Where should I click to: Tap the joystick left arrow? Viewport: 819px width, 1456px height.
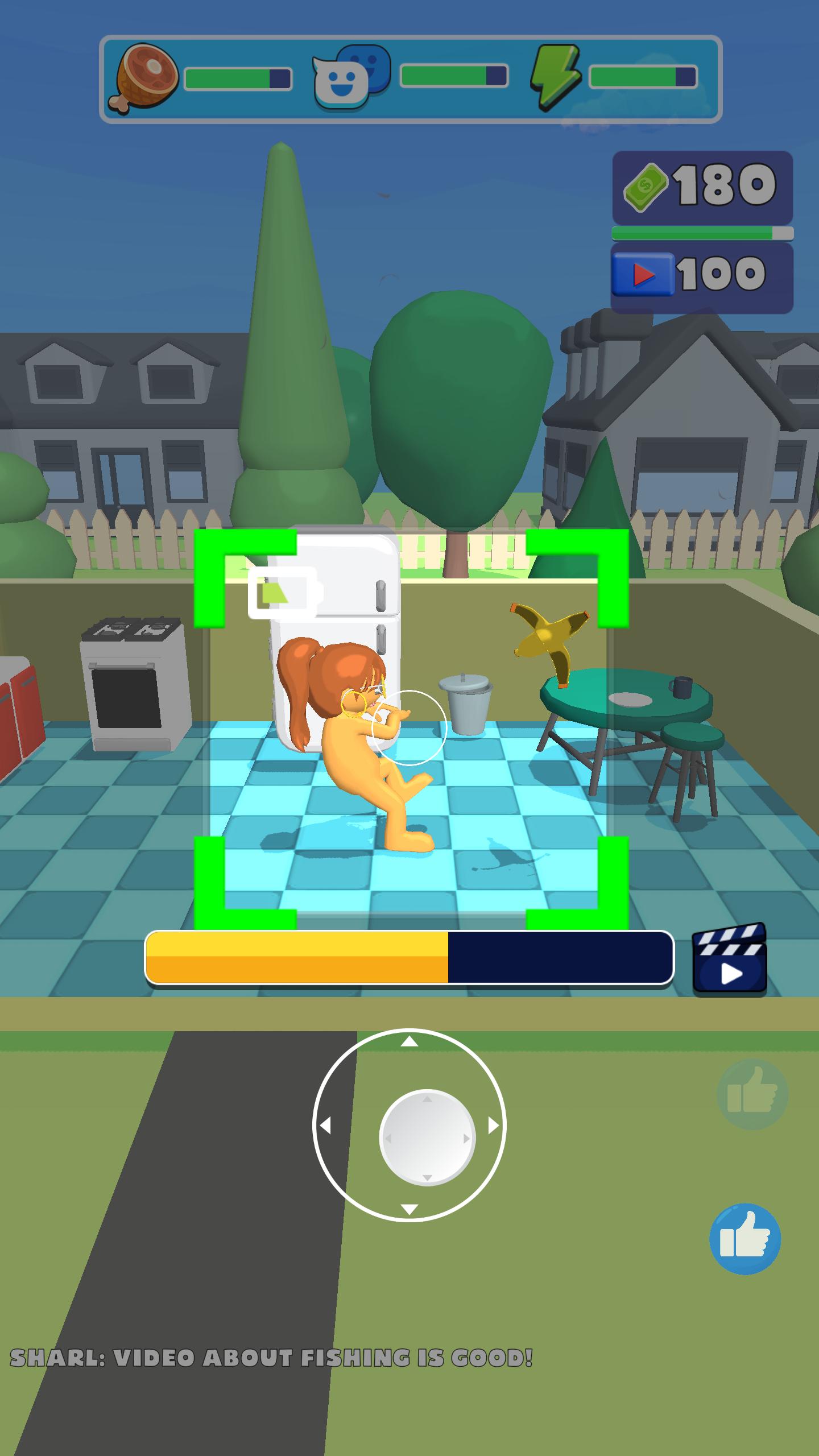(325, 1126)
